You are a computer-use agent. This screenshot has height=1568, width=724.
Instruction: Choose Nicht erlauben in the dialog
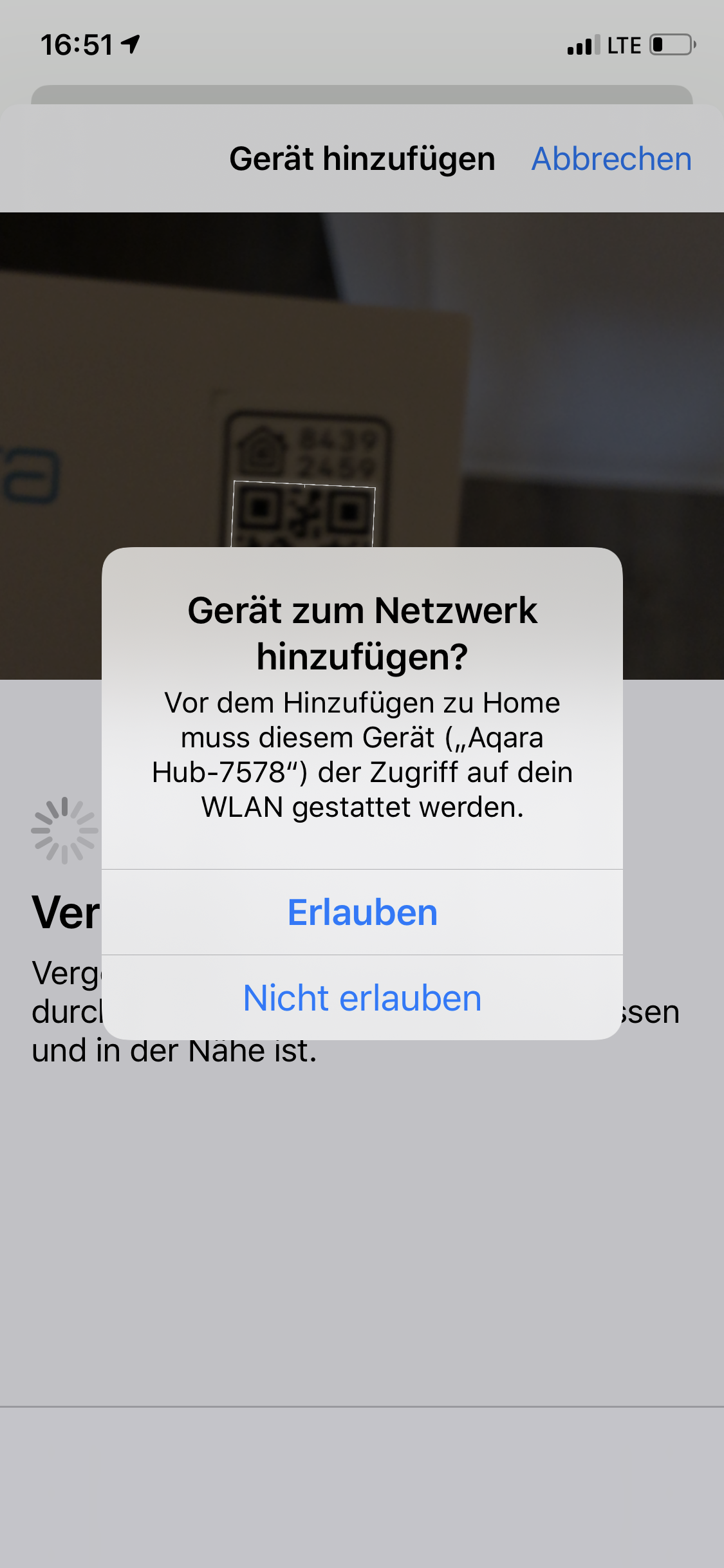[x=362, y=998]
